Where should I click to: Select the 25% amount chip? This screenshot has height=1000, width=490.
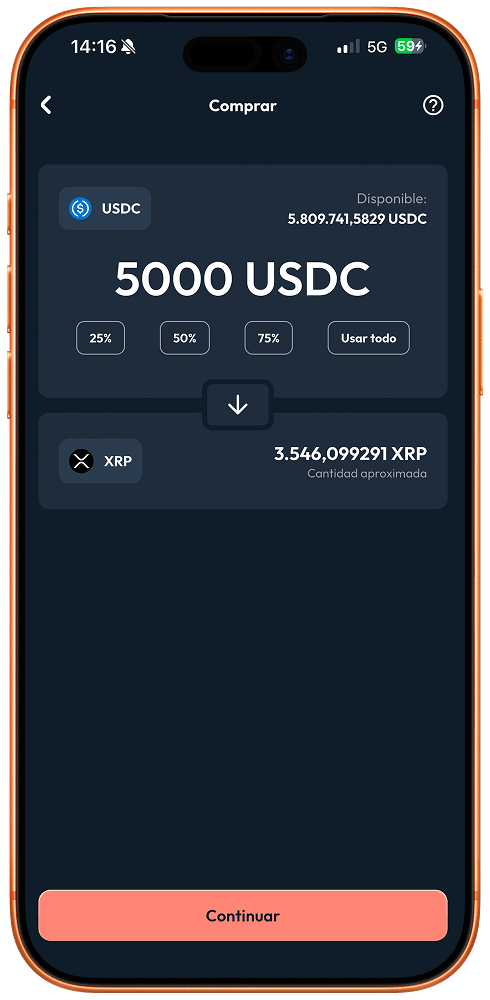pos(101,338)
